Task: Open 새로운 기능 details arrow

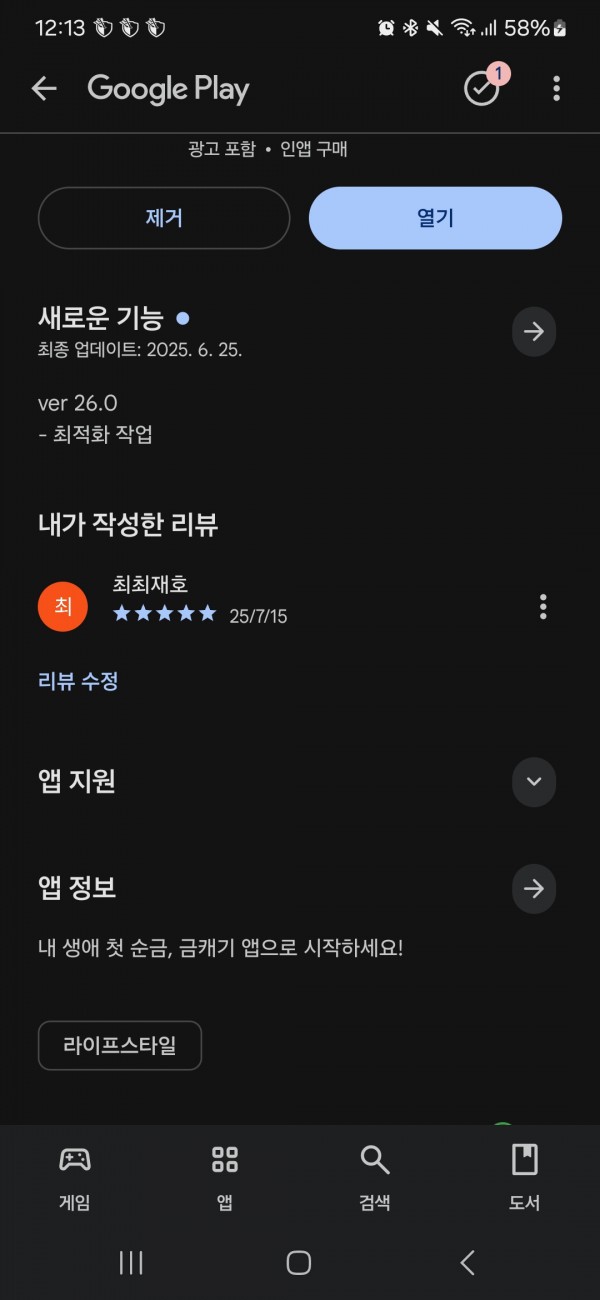Action: pyautogui.click(x=534, y=331)
